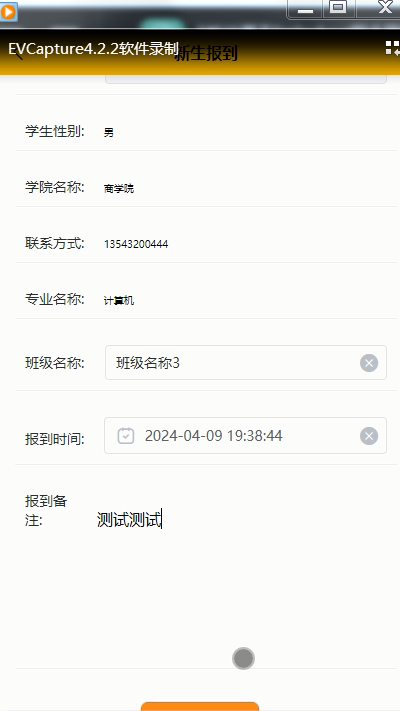Go back from the 新生报到 page
Screen dimensions: 400x711
(18, 54)
